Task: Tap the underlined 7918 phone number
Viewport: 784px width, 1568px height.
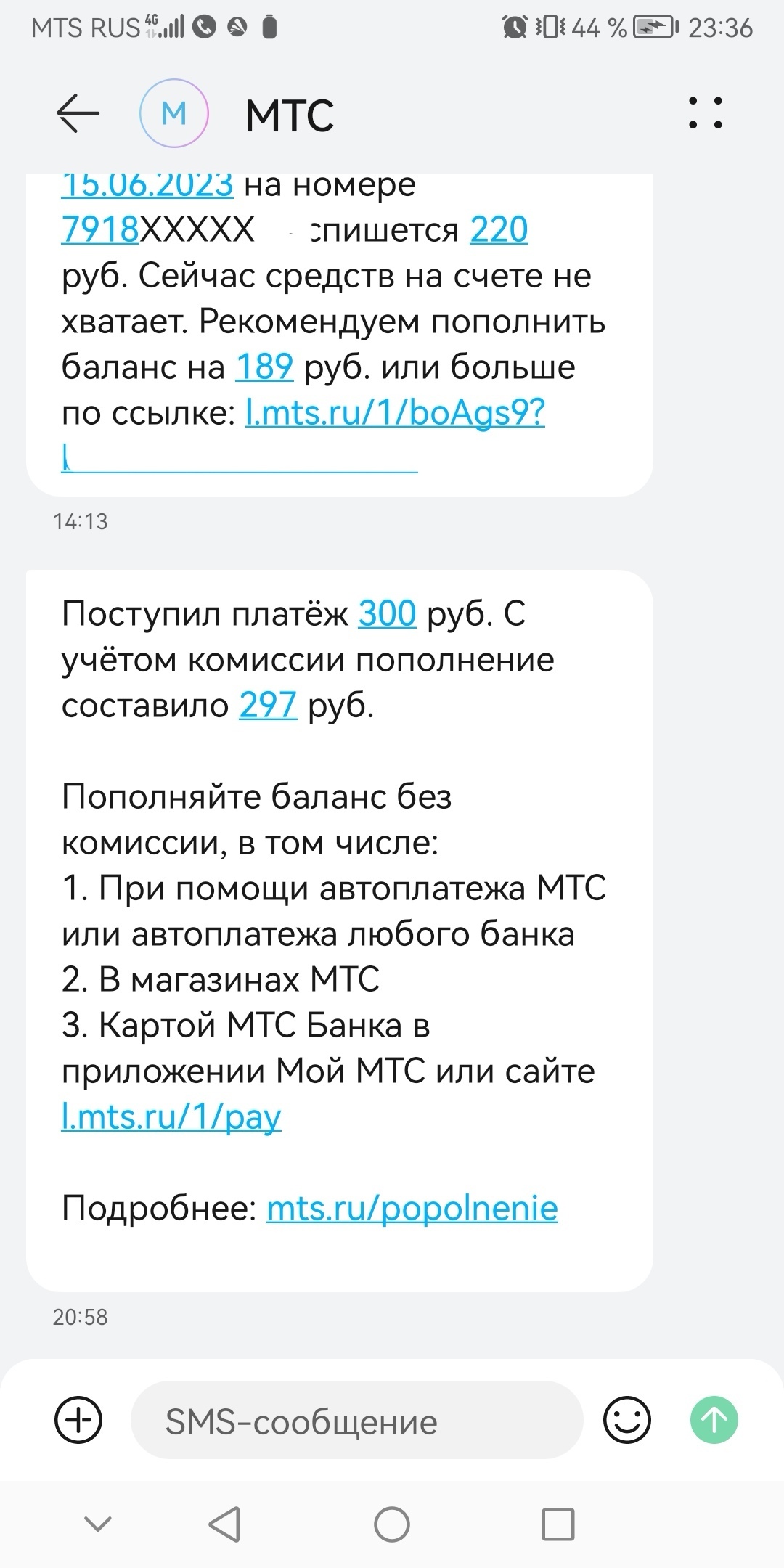Action: 100,230
